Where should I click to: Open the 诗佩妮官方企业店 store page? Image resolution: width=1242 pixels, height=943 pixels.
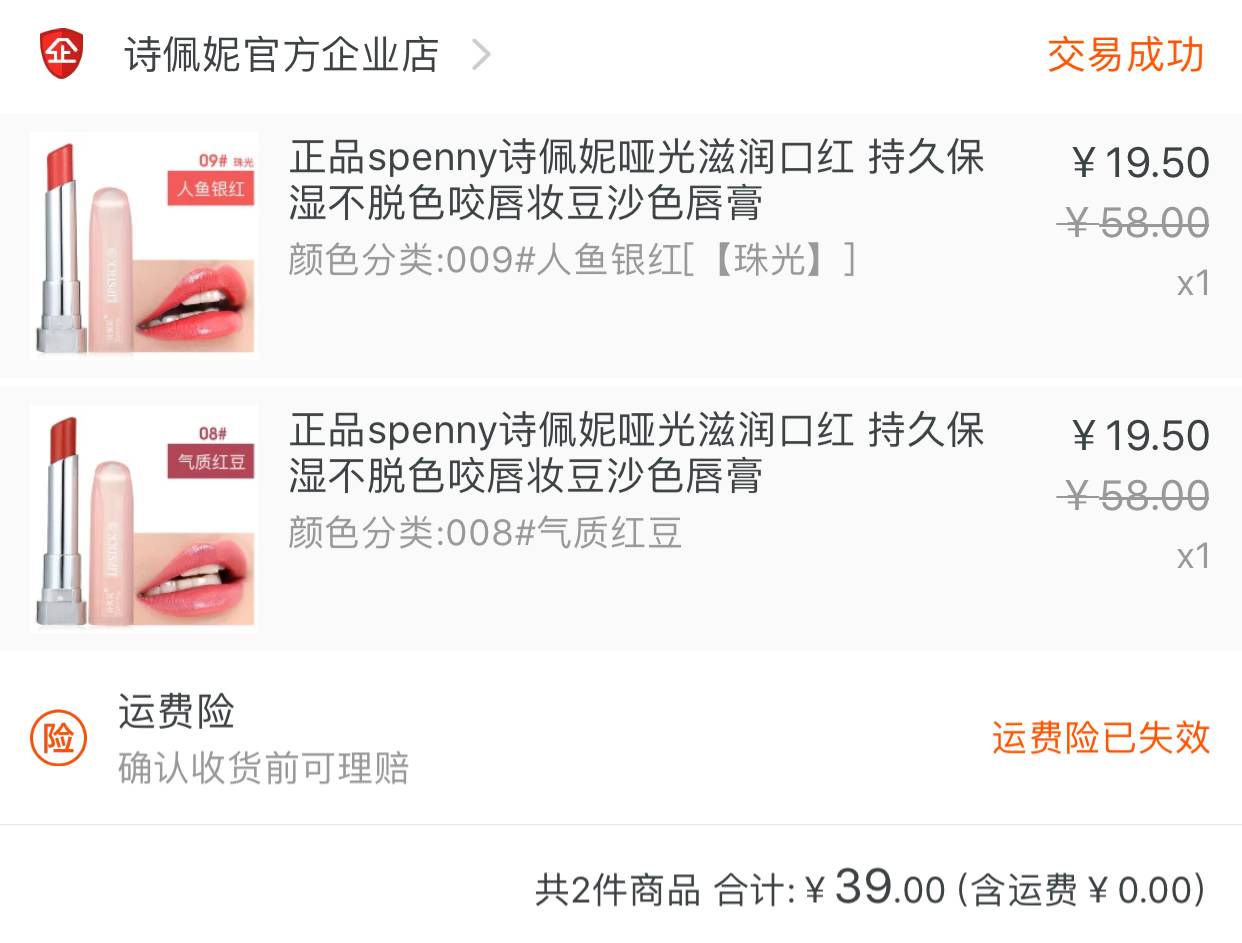coord(281,55)
